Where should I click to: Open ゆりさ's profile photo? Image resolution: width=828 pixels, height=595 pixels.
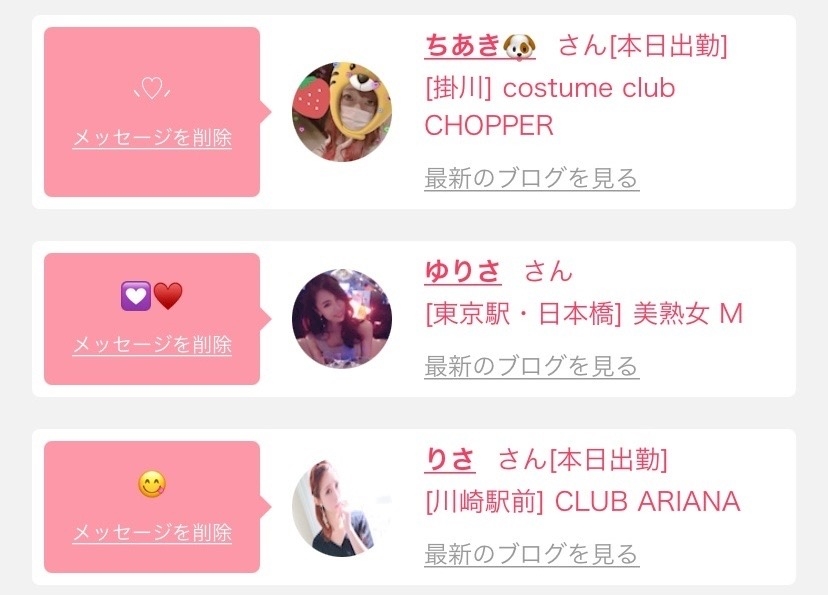[341, 319]
